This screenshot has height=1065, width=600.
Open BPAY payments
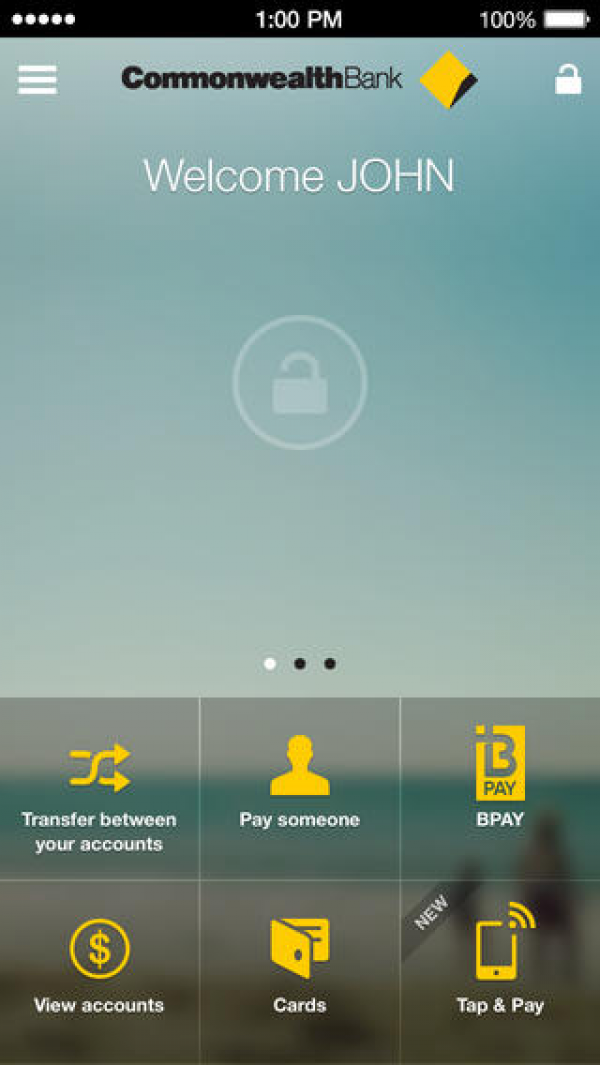500,789
